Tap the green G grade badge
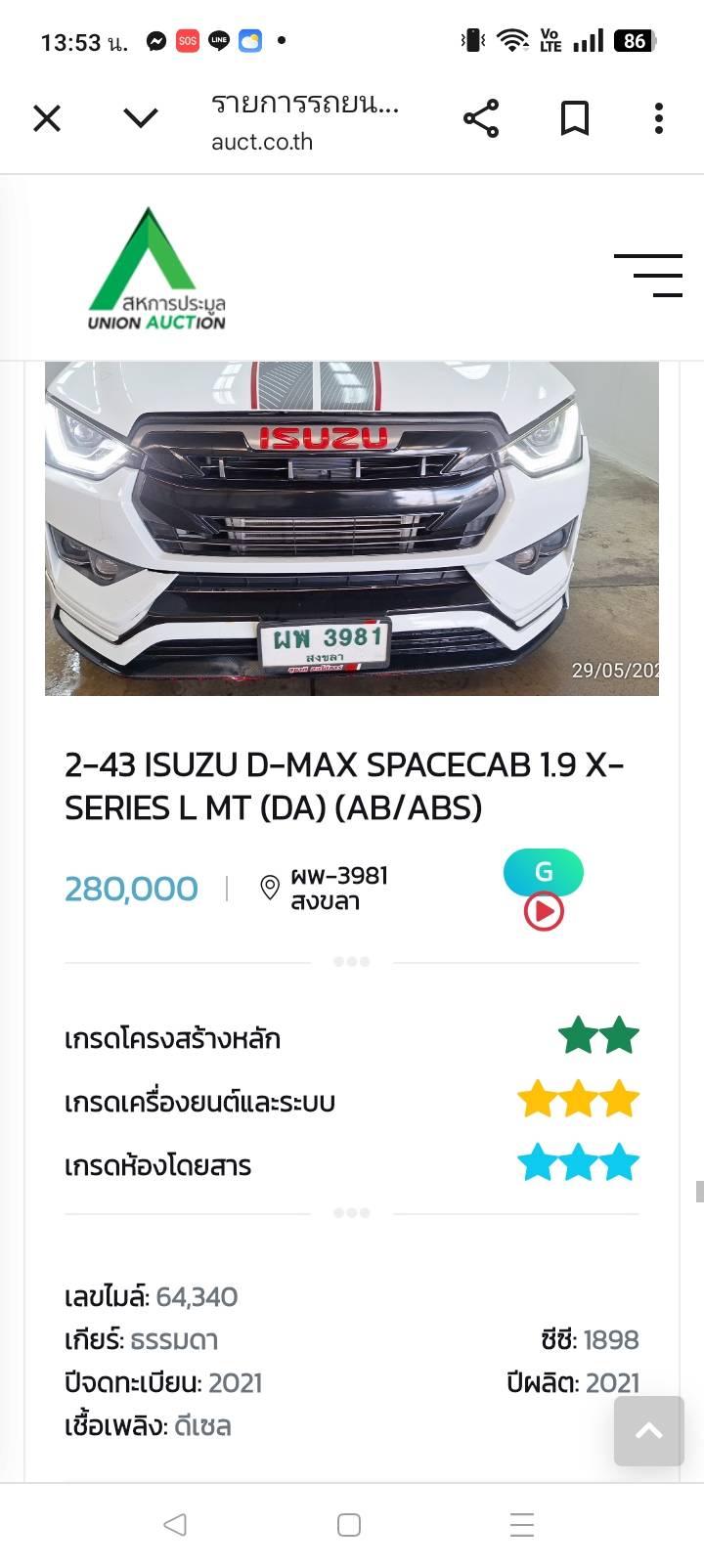Screen dimensions: 704x1568 tap(544, 872)
